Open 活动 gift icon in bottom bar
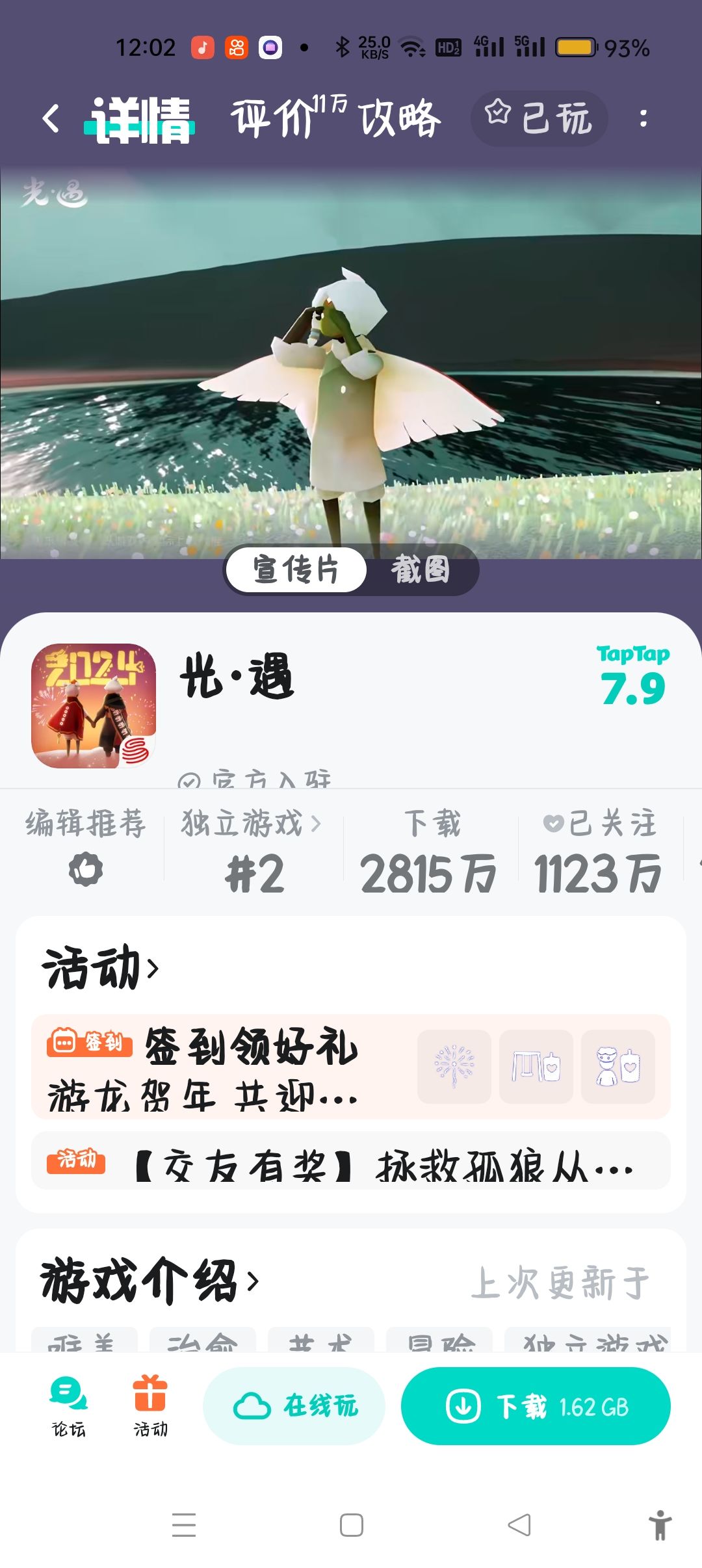 pos(150,1407)
